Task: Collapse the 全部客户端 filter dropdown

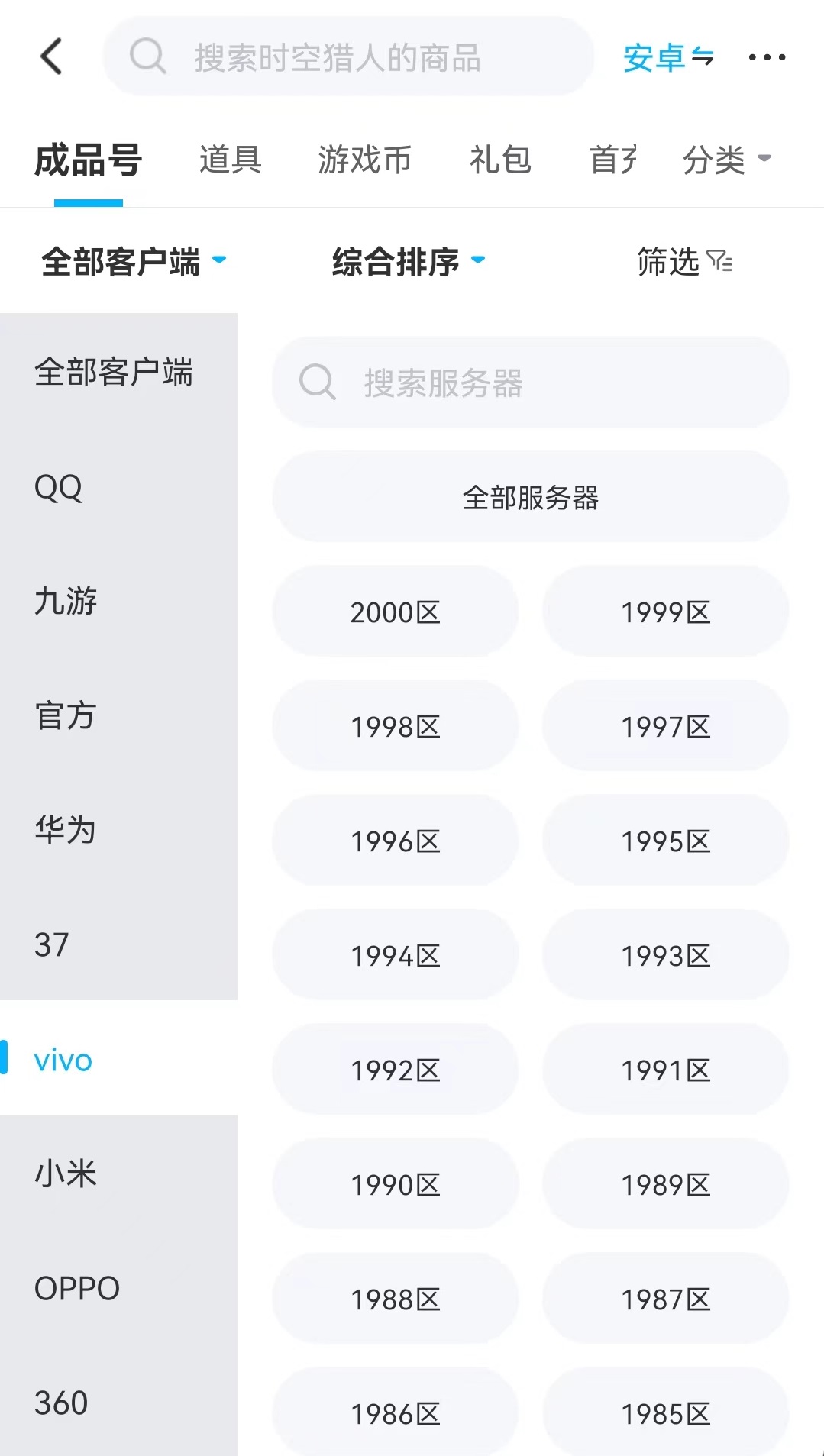Action: click(133, 262)
